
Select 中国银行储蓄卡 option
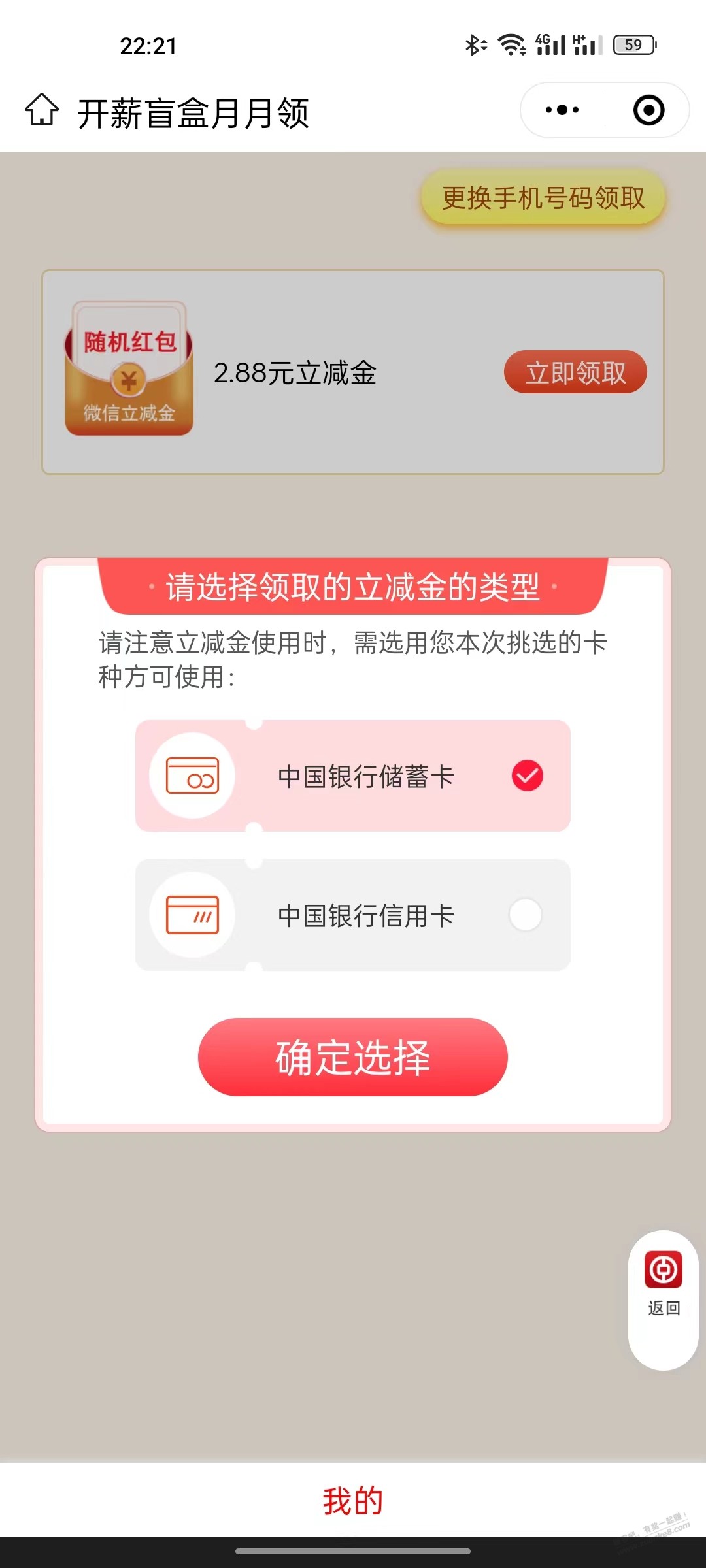tap(353, 776)
